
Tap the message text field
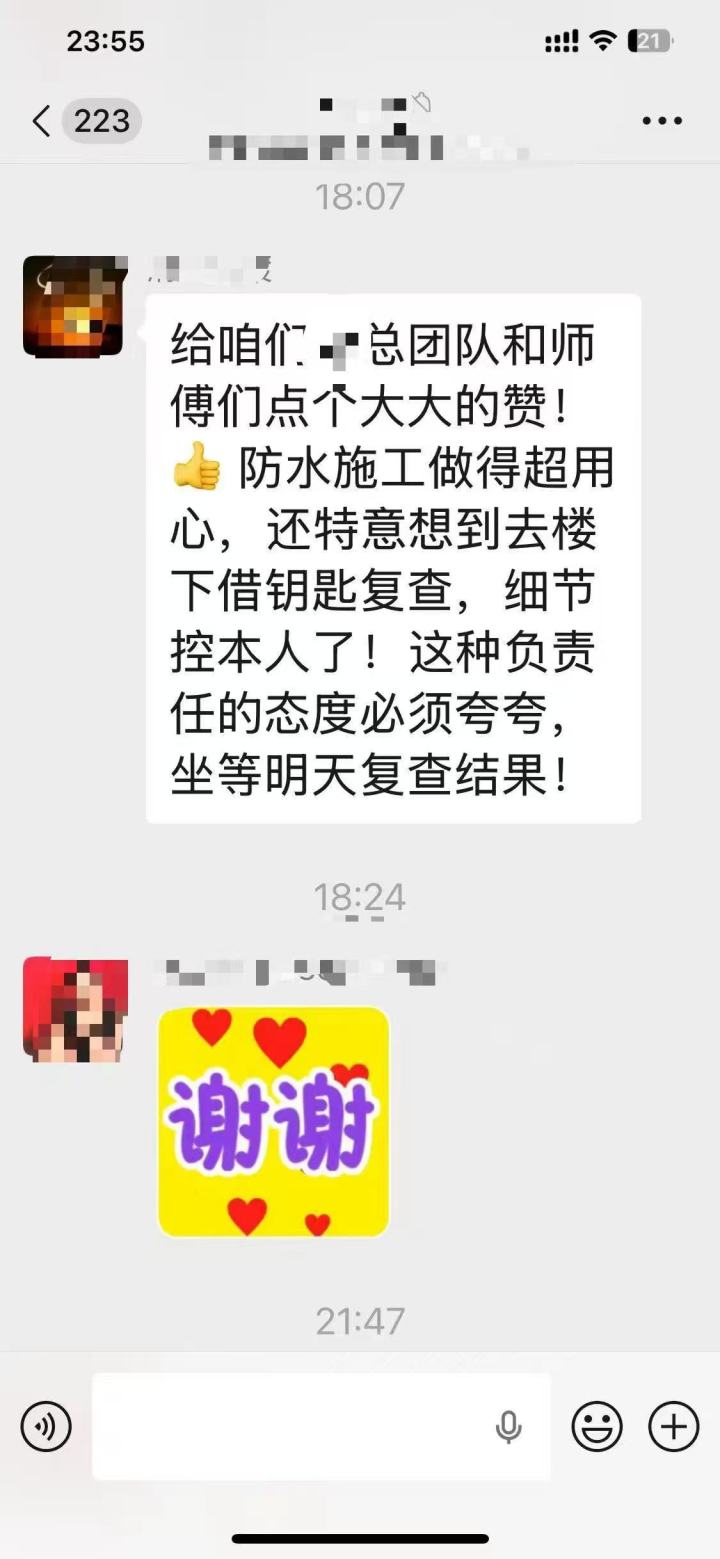(321, 1426)
